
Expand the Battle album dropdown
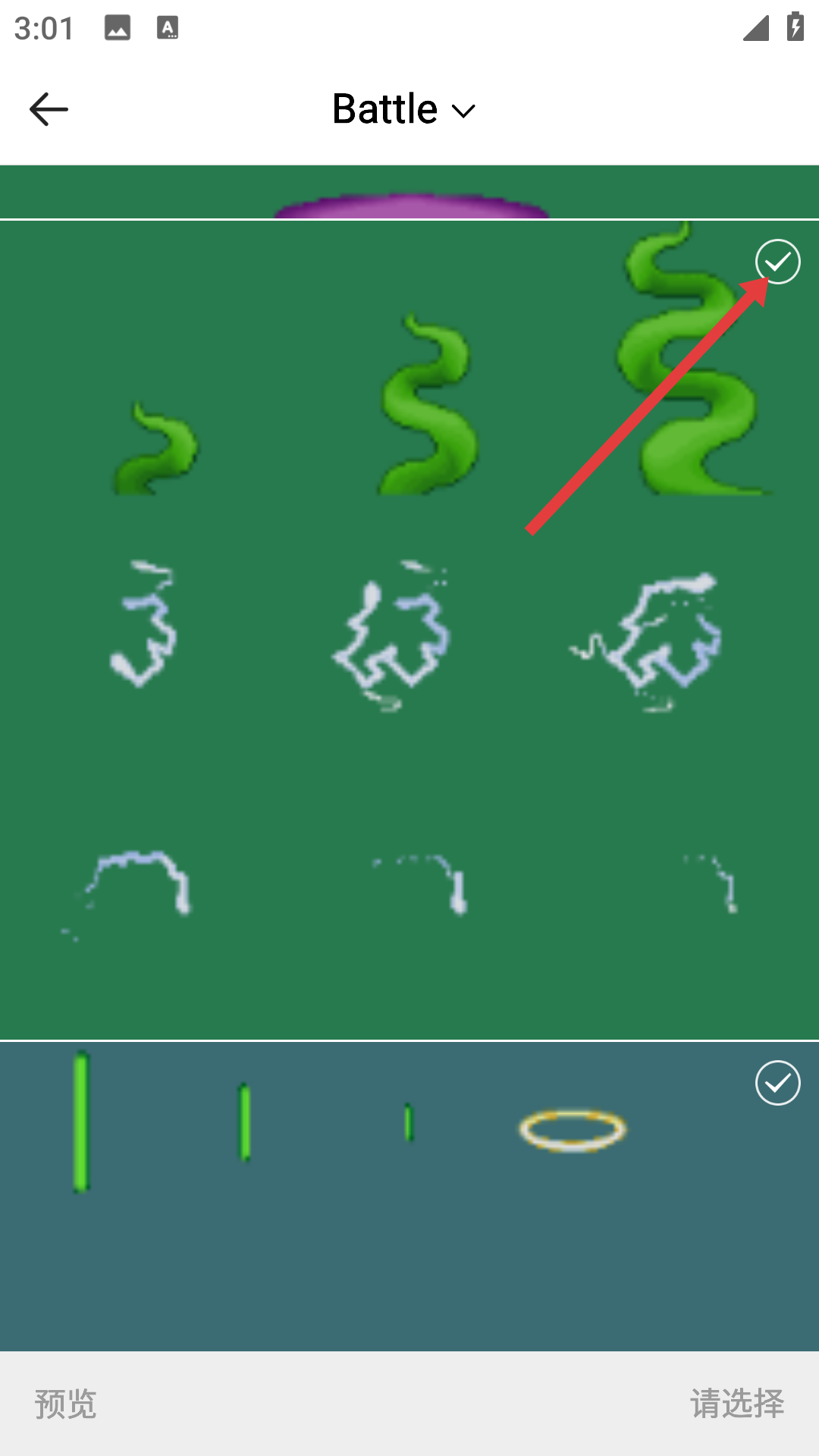click(403, 110)
